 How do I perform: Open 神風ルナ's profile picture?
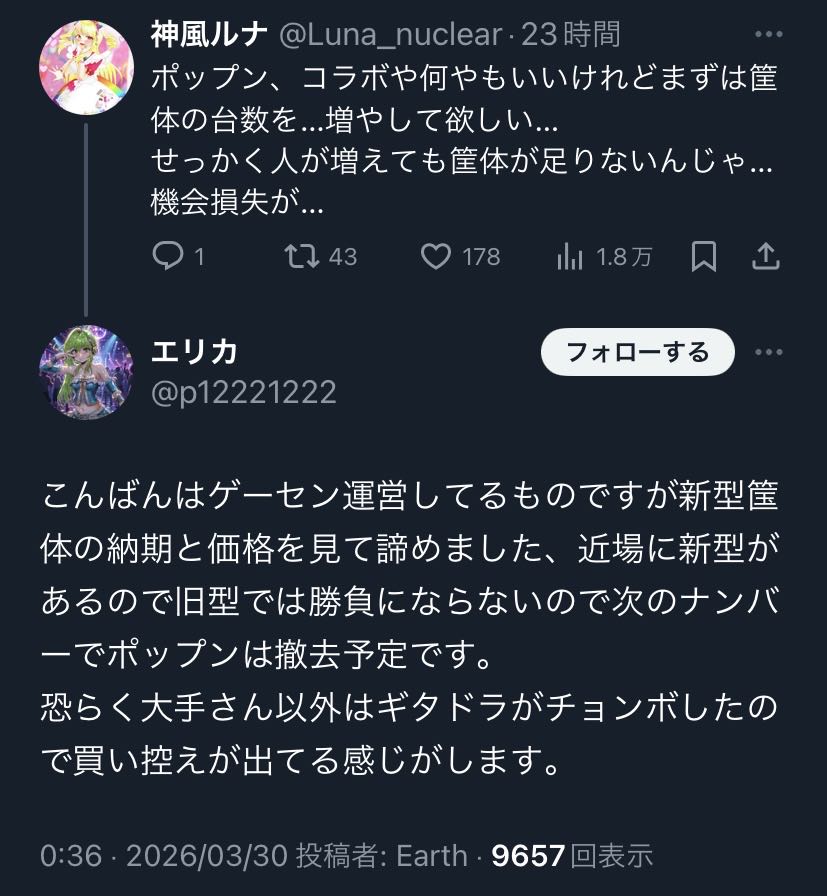tap(86, 68)
